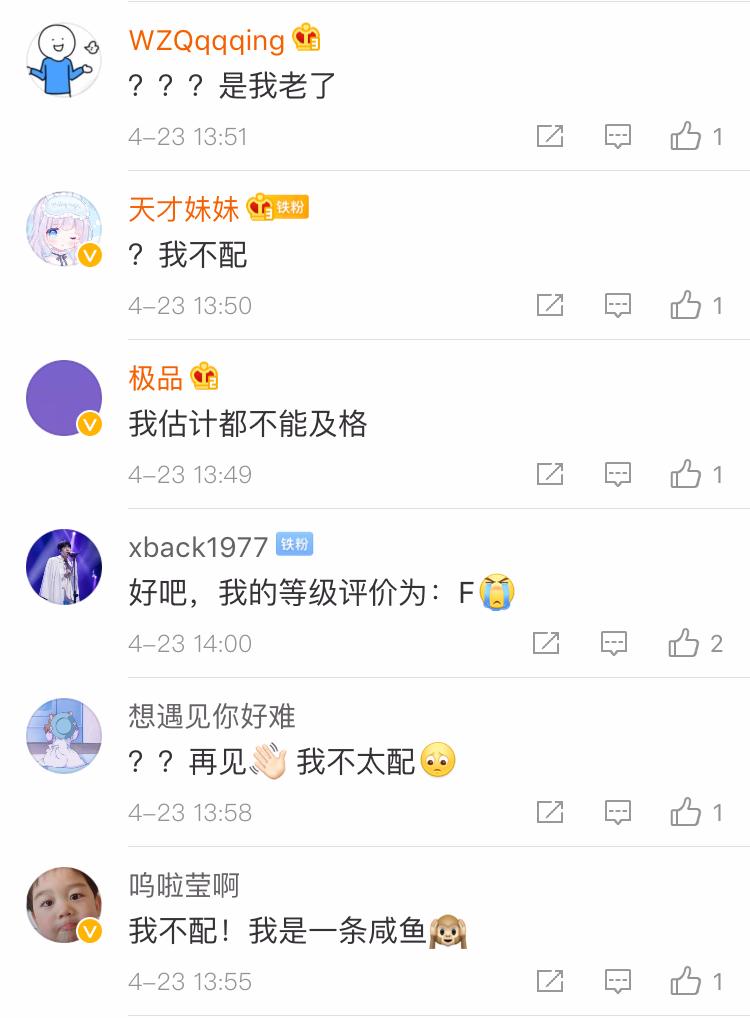Repost the comment by 天才妹妹
The width and height of the screenshot is (750, 1018).
click(550, 305)
